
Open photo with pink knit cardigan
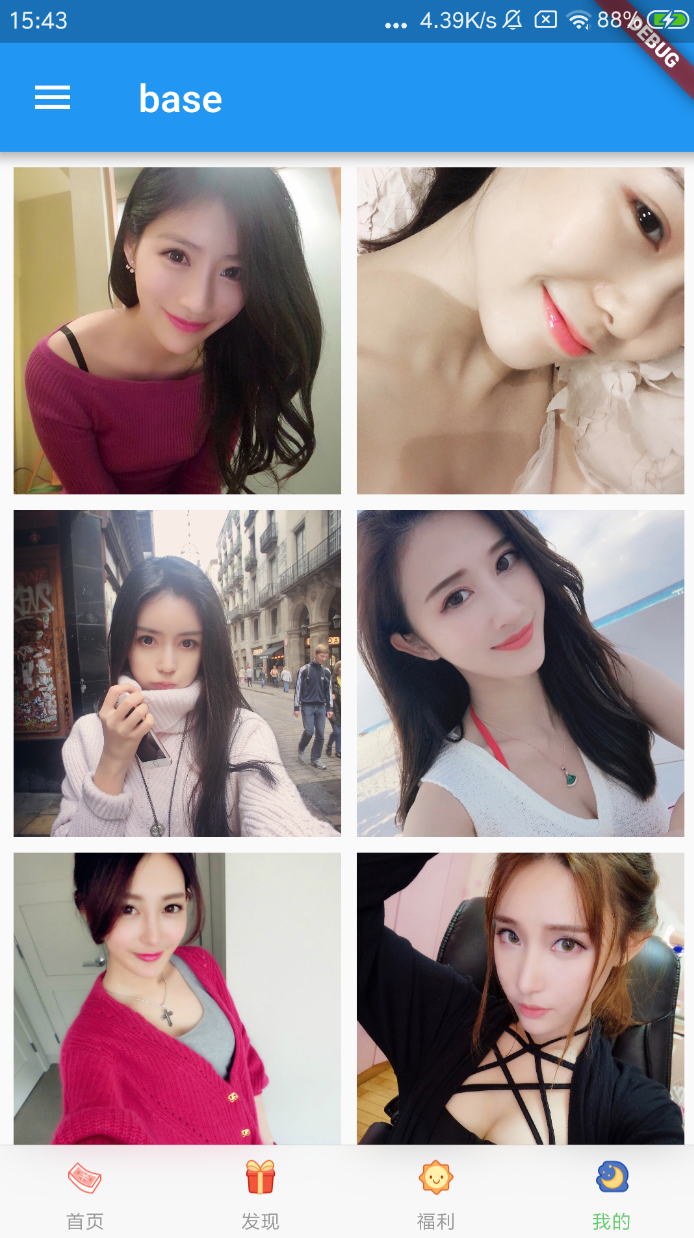click(177, 998)
